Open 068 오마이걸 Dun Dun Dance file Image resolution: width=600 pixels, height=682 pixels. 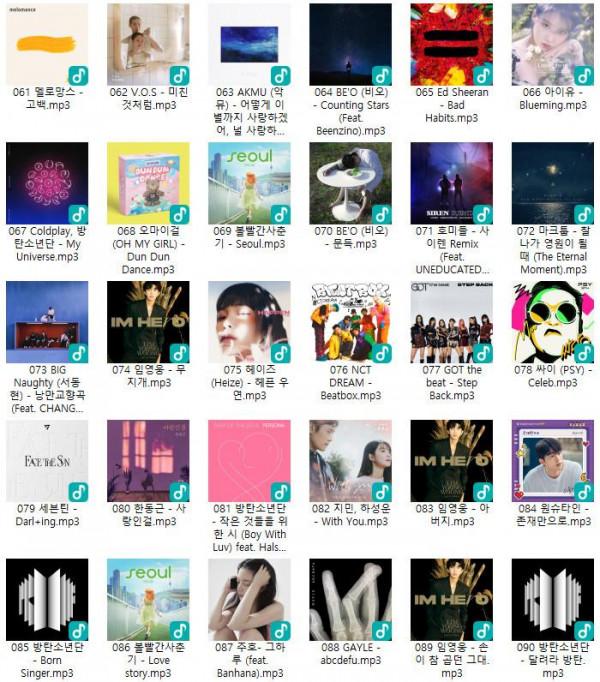pos(148,183)
